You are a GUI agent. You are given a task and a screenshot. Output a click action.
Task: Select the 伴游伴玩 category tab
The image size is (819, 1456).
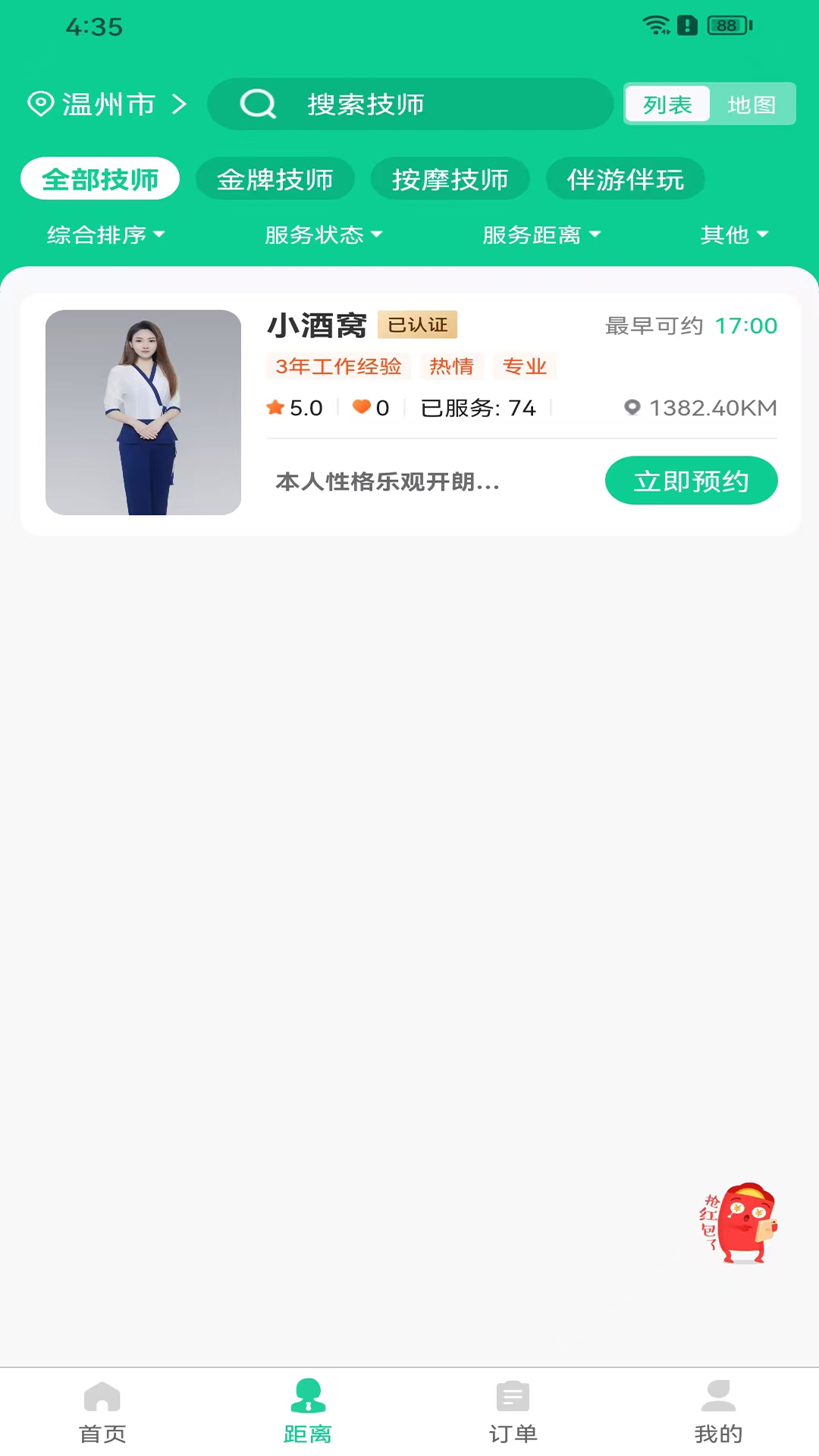(x=625, y=178)
